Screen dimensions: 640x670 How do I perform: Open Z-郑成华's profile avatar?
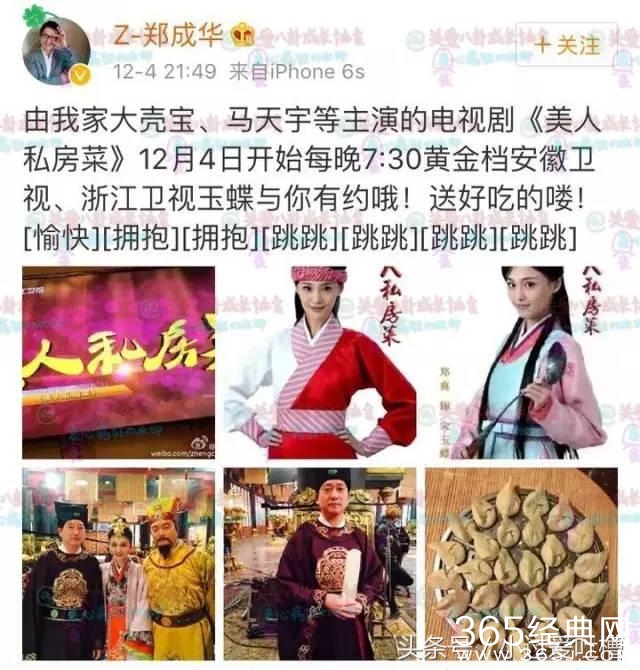57,51
